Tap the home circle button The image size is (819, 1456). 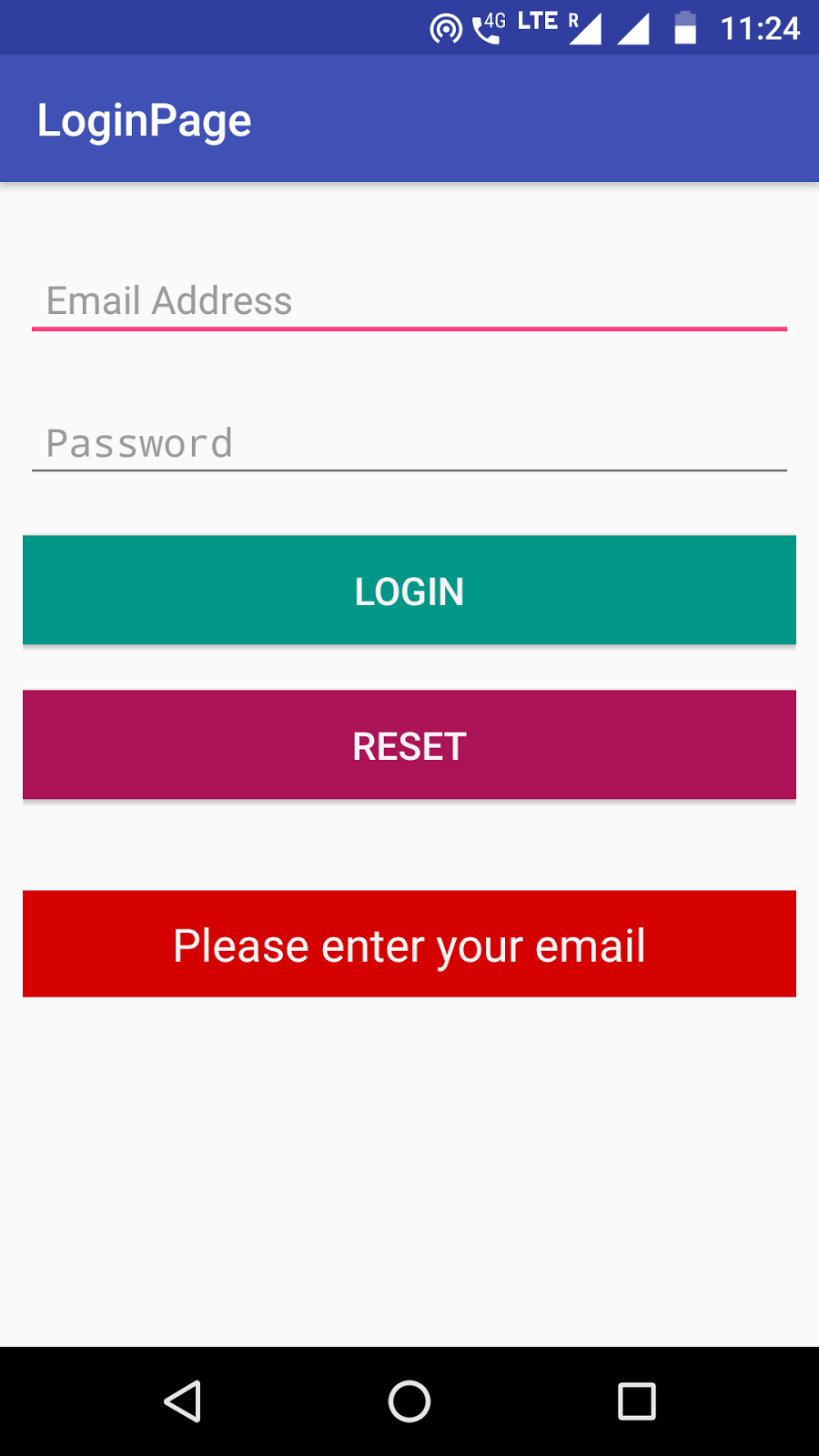tap(409, 1401)
